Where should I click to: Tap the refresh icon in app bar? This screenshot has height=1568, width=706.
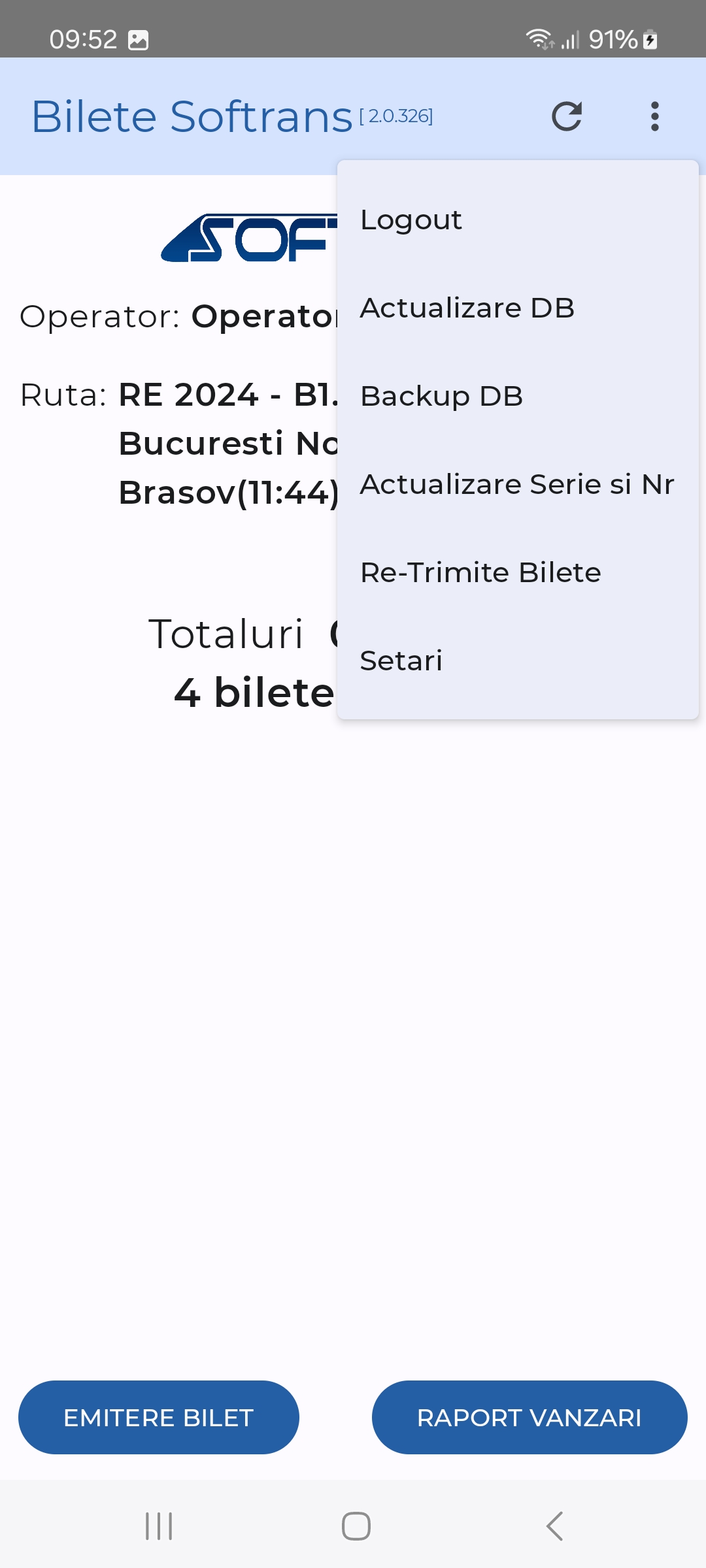tap(567, 117)
